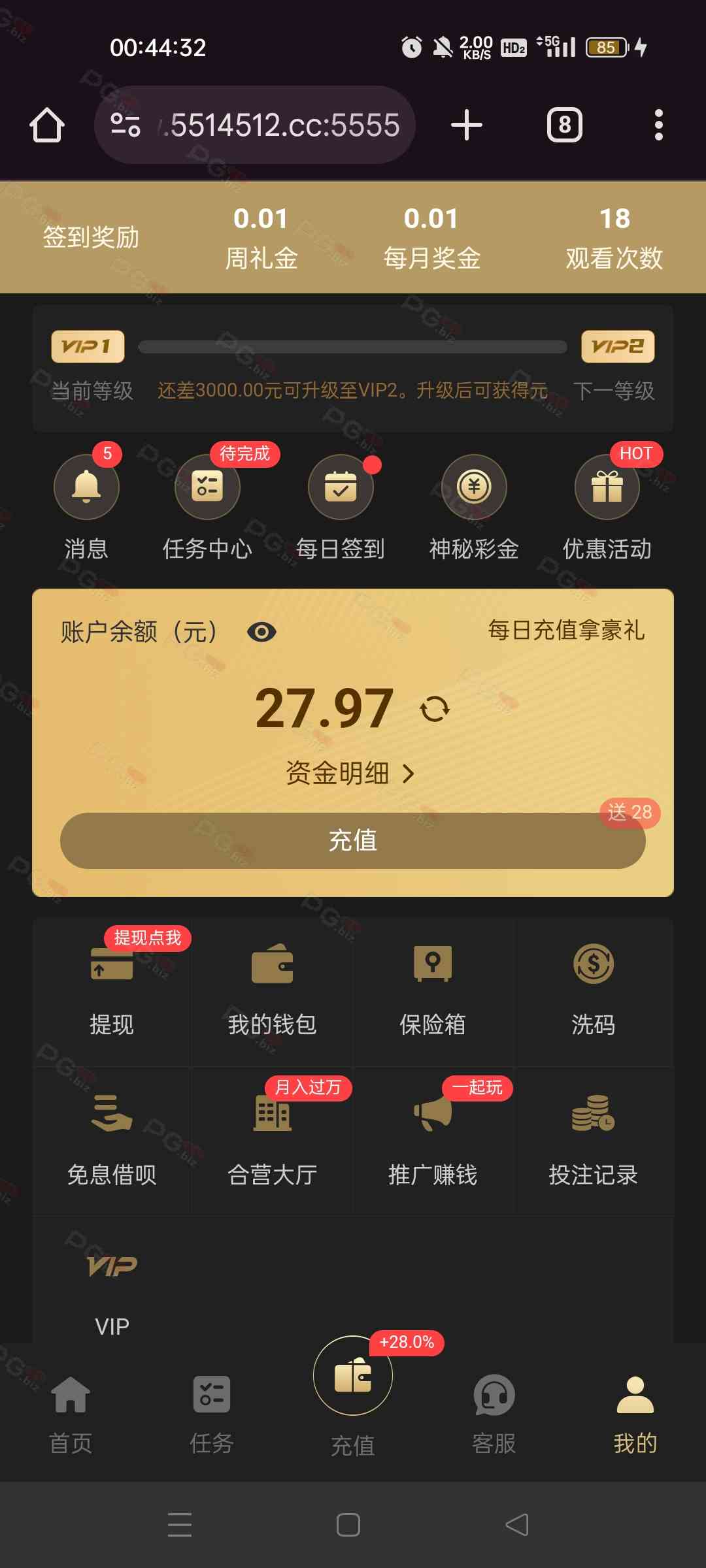The width and height of the screenshot is (706, 1568).
Task: Open 神秘彩金 bonus
Action: (x=474, y=487)
